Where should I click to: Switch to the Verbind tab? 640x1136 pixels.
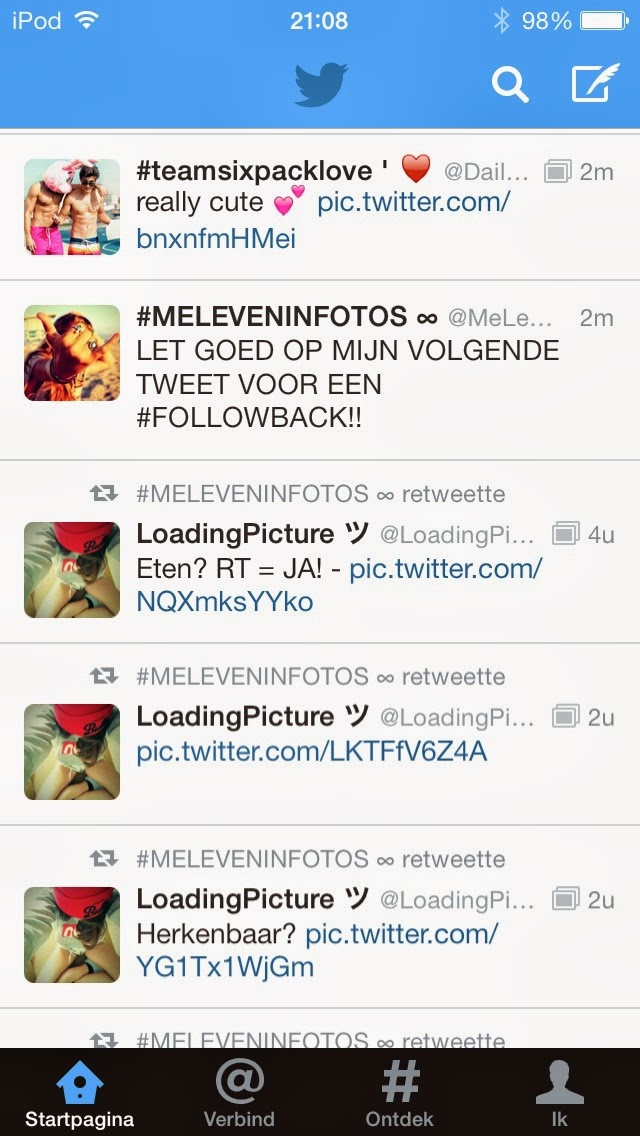[x=239, y=1093]
